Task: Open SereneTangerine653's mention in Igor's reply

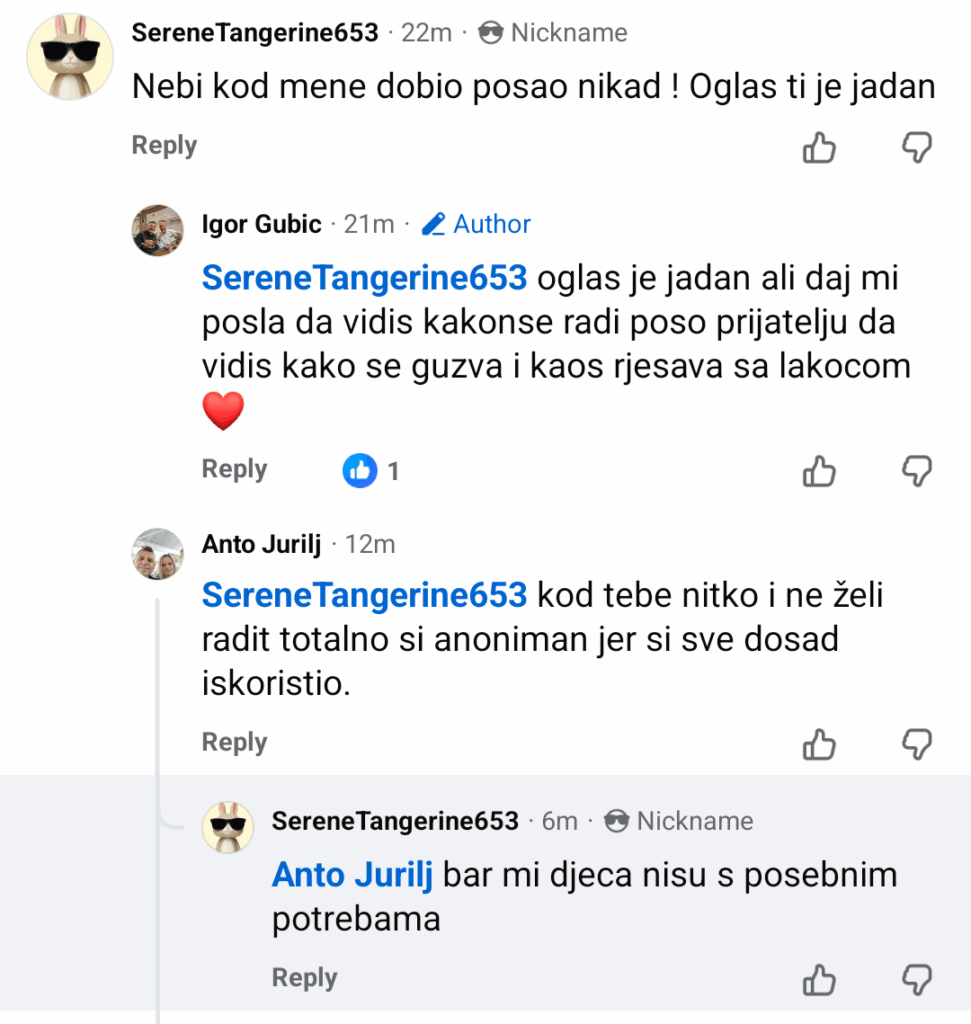Action: [x=364, y=278]
